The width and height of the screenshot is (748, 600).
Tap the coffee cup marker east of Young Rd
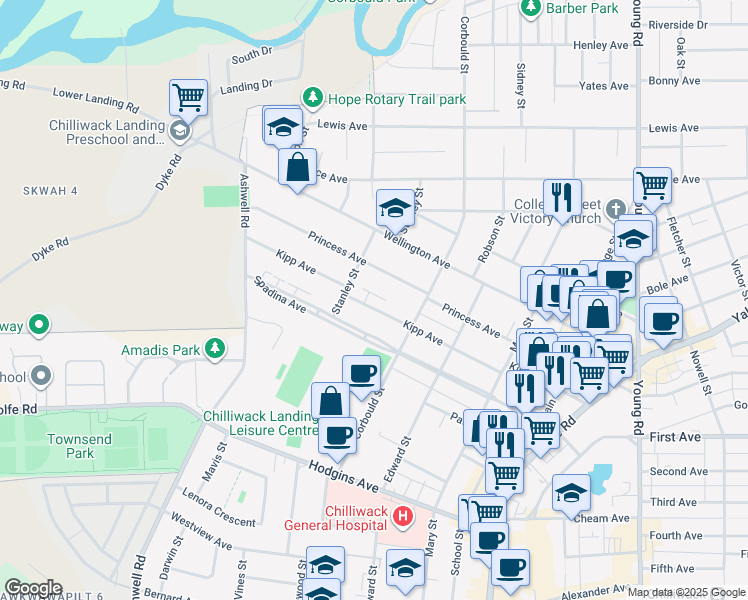coord(662,321)
